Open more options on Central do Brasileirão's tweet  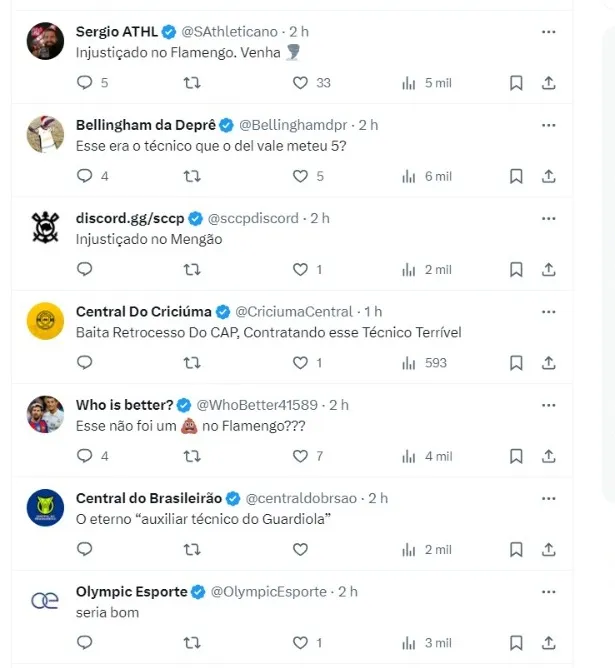tap(548, 498)
